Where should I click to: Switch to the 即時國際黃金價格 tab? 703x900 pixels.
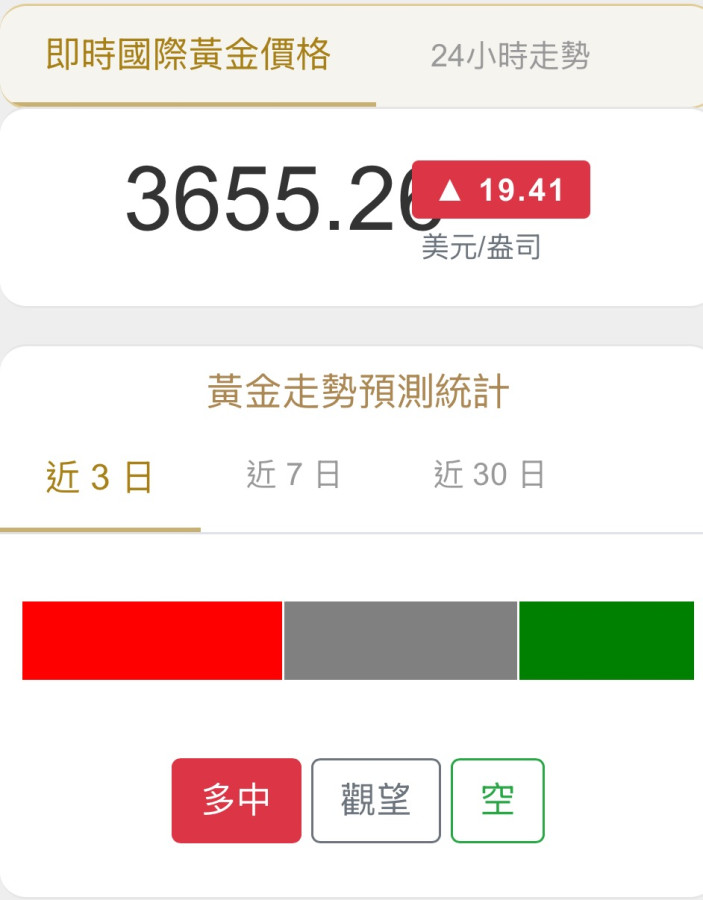(188, 56)
